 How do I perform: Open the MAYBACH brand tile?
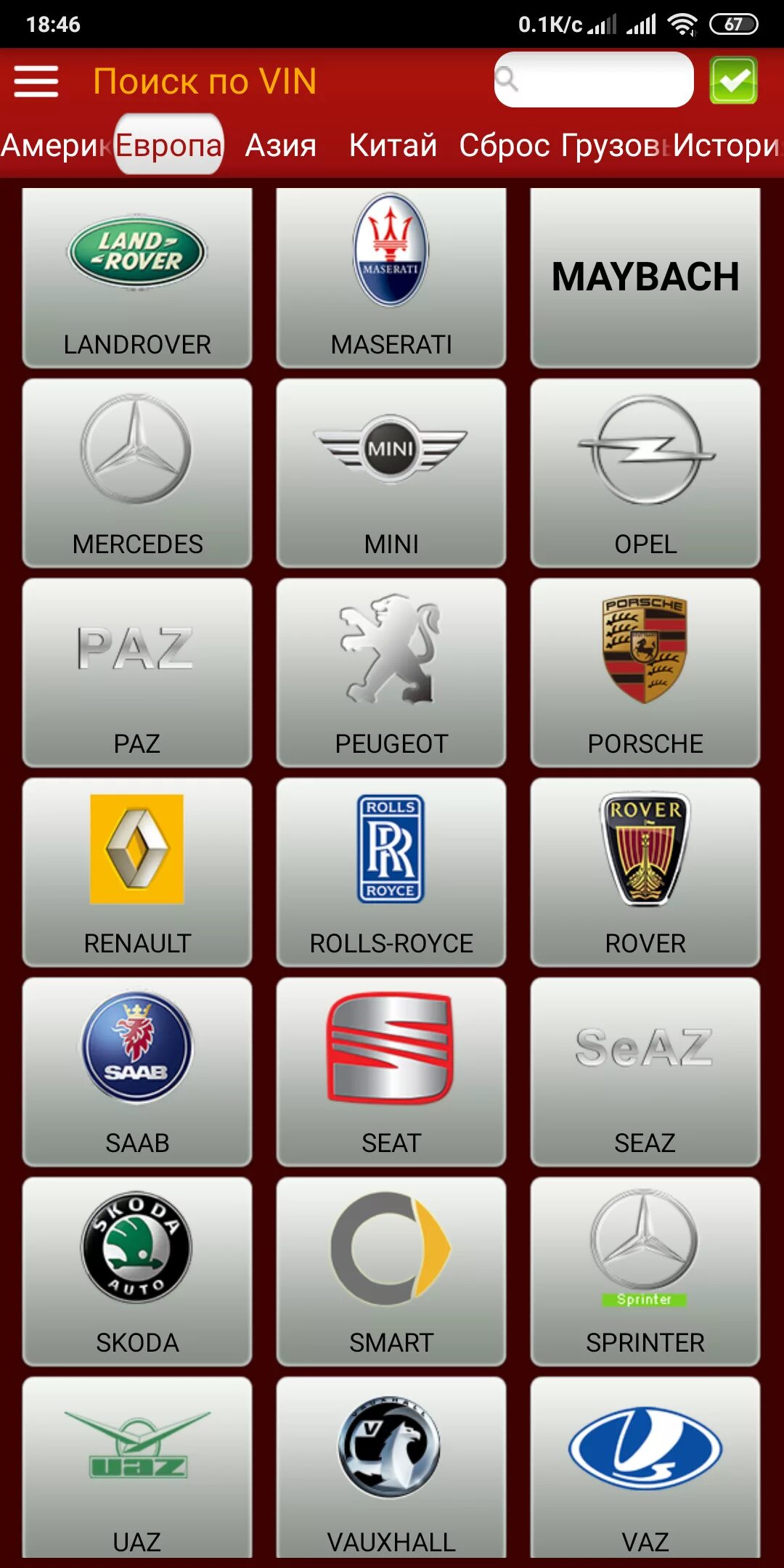point(645,278)
